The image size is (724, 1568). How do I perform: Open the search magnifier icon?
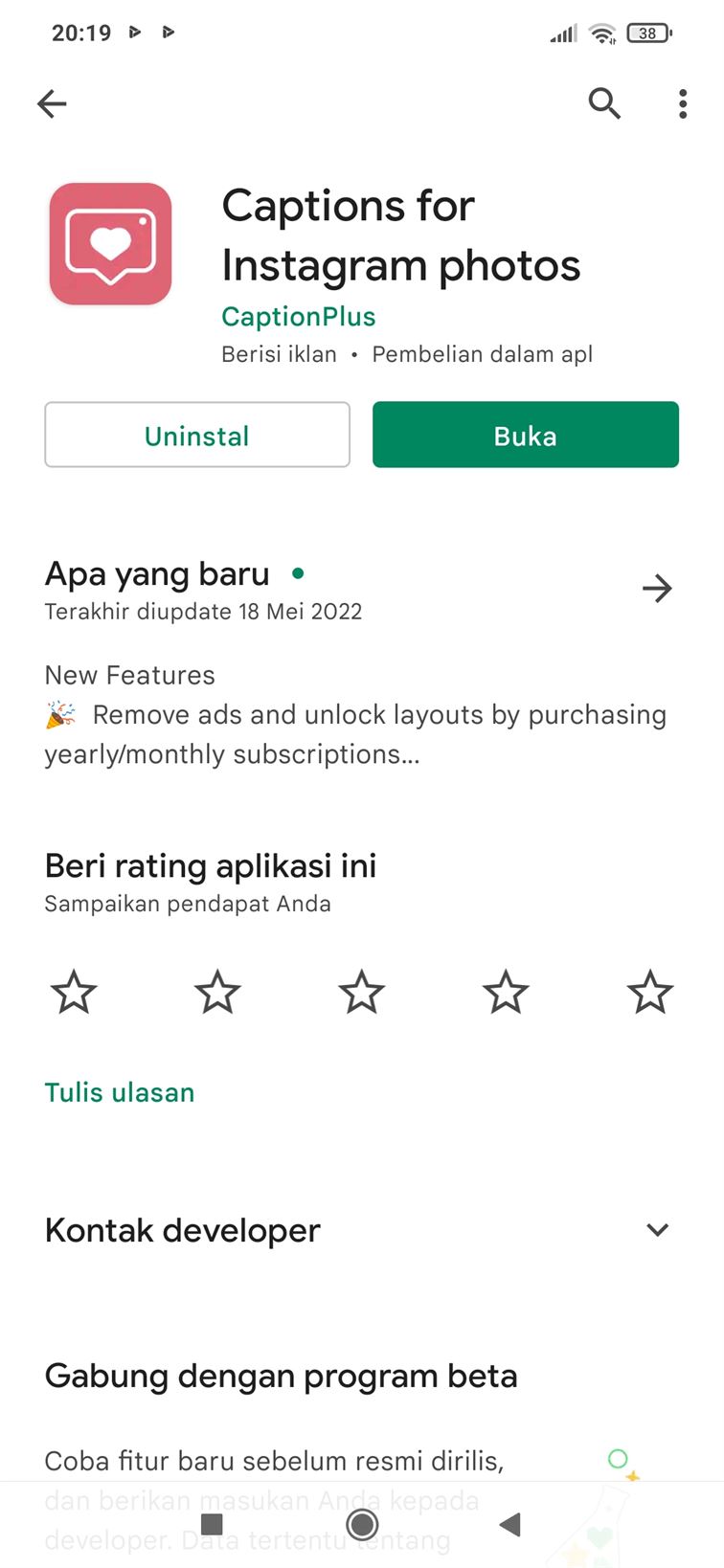(x=604, y=102)
